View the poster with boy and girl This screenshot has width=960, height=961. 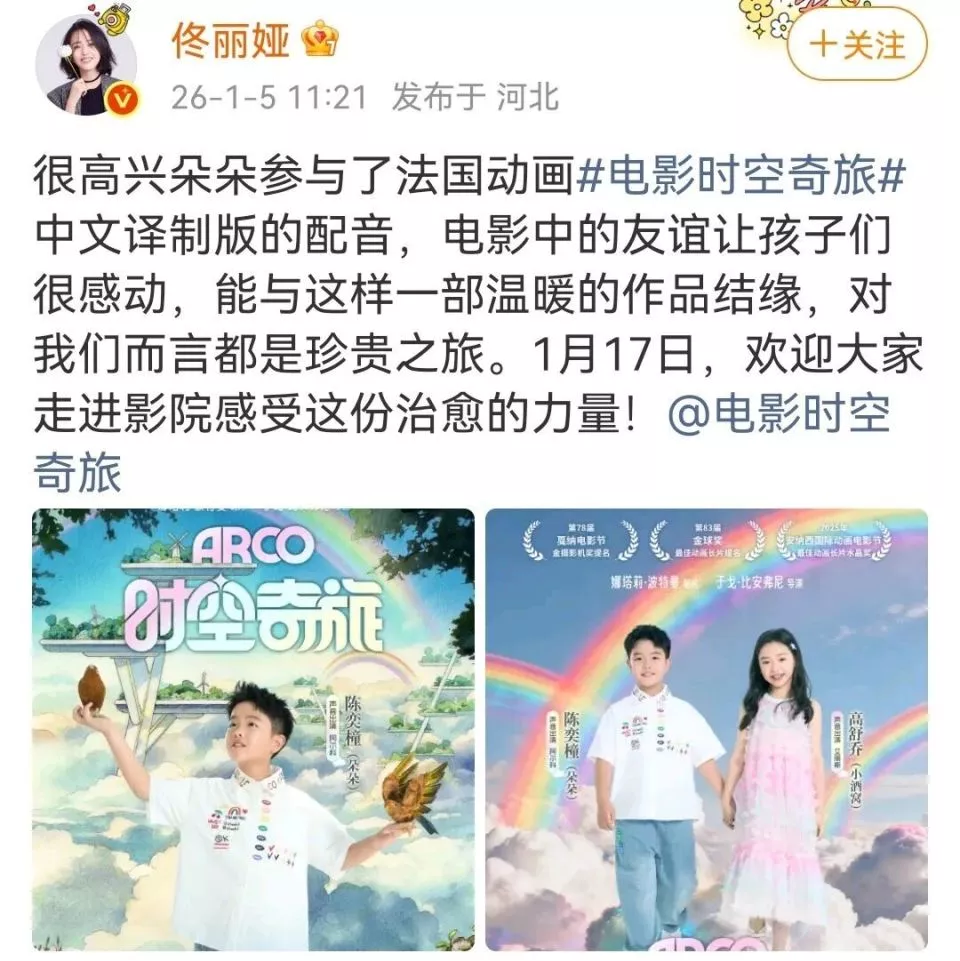[706, 729]
